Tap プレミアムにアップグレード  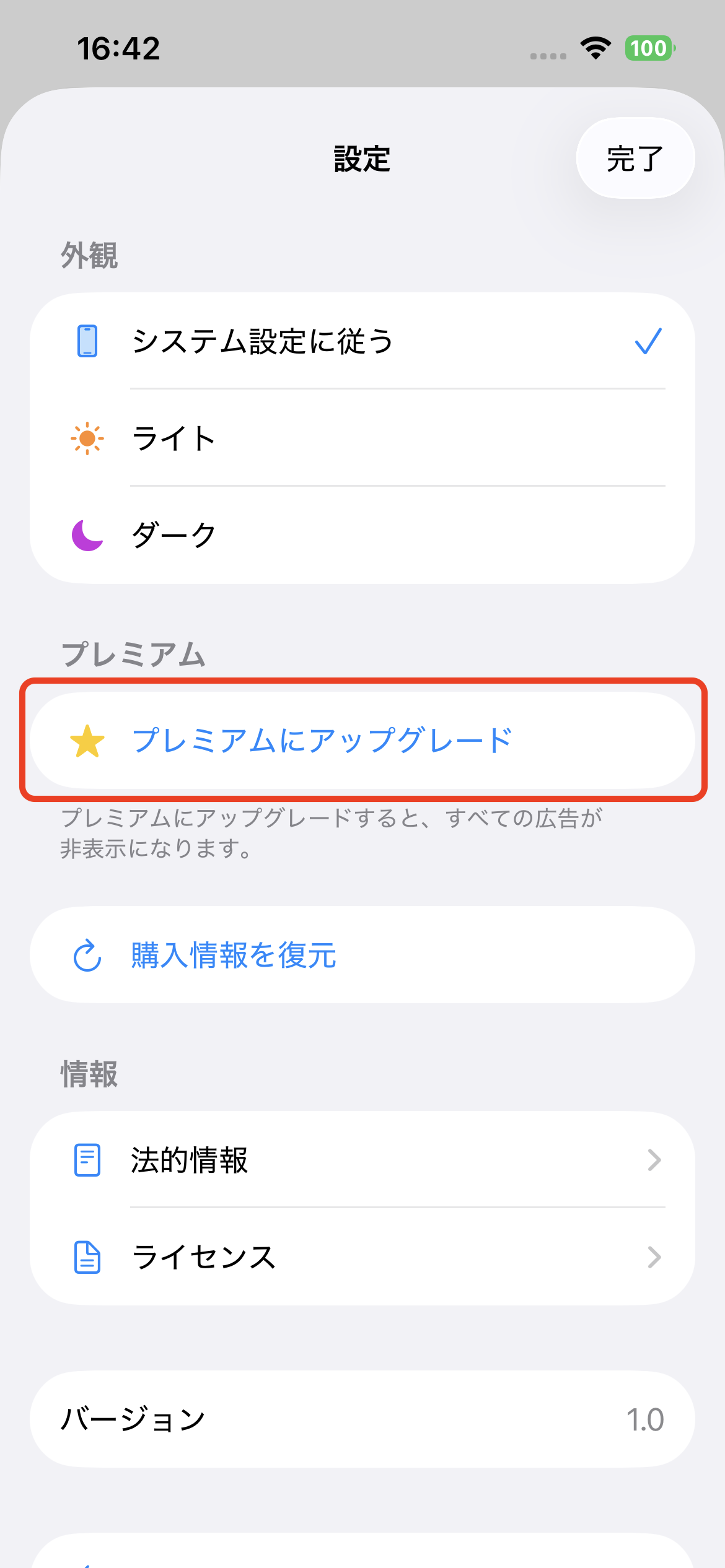click(x=322, y=740)
